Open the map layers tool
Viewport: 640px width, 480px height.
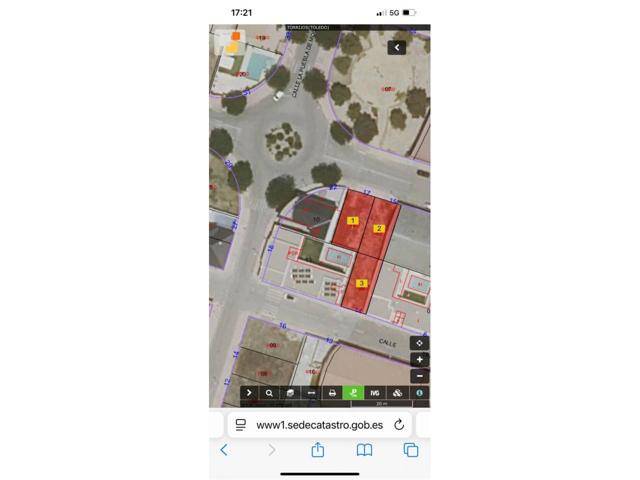(290, 393)
